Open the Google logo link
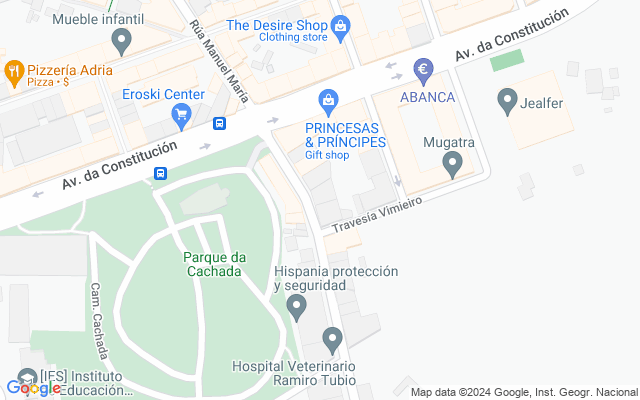 tap(33, 388)
